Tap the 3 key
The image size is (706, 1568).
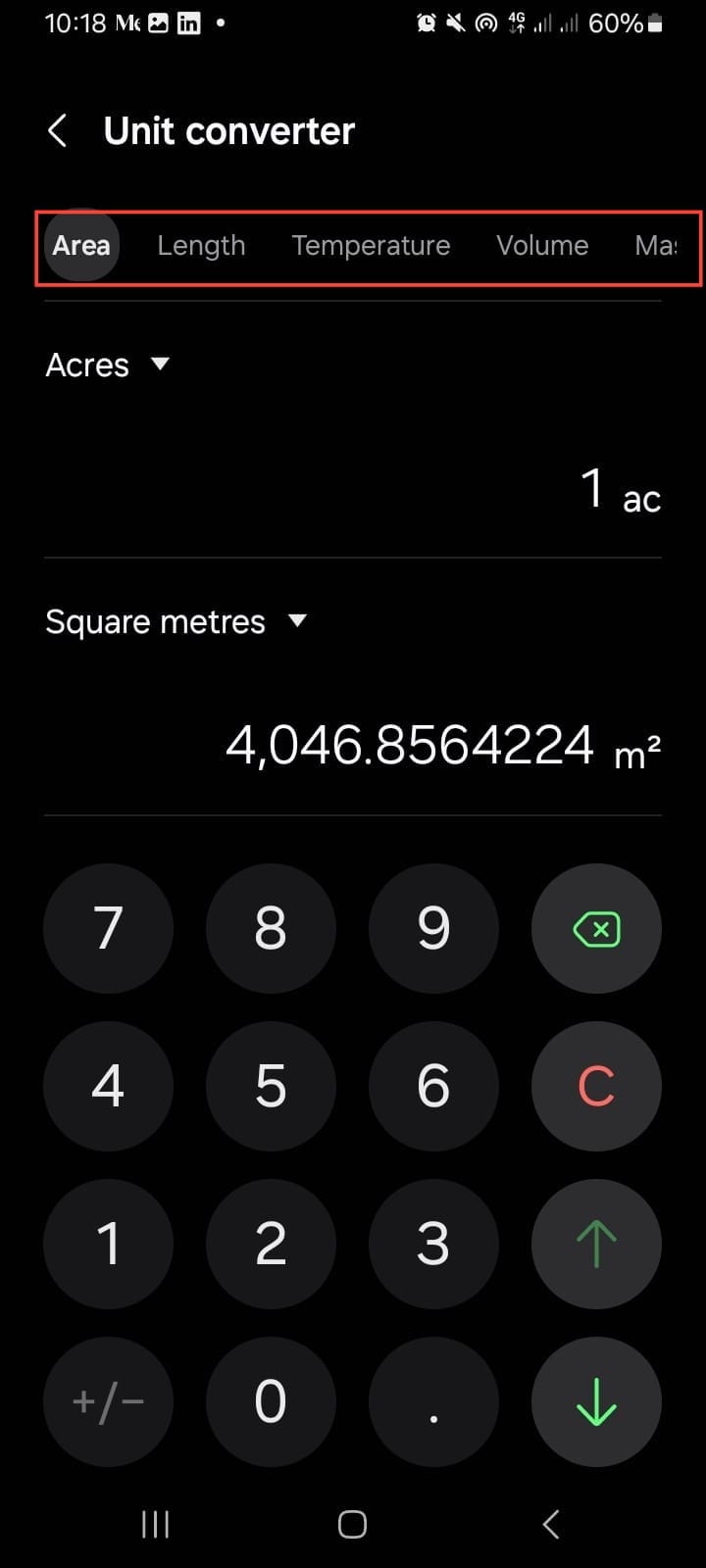433,1244
